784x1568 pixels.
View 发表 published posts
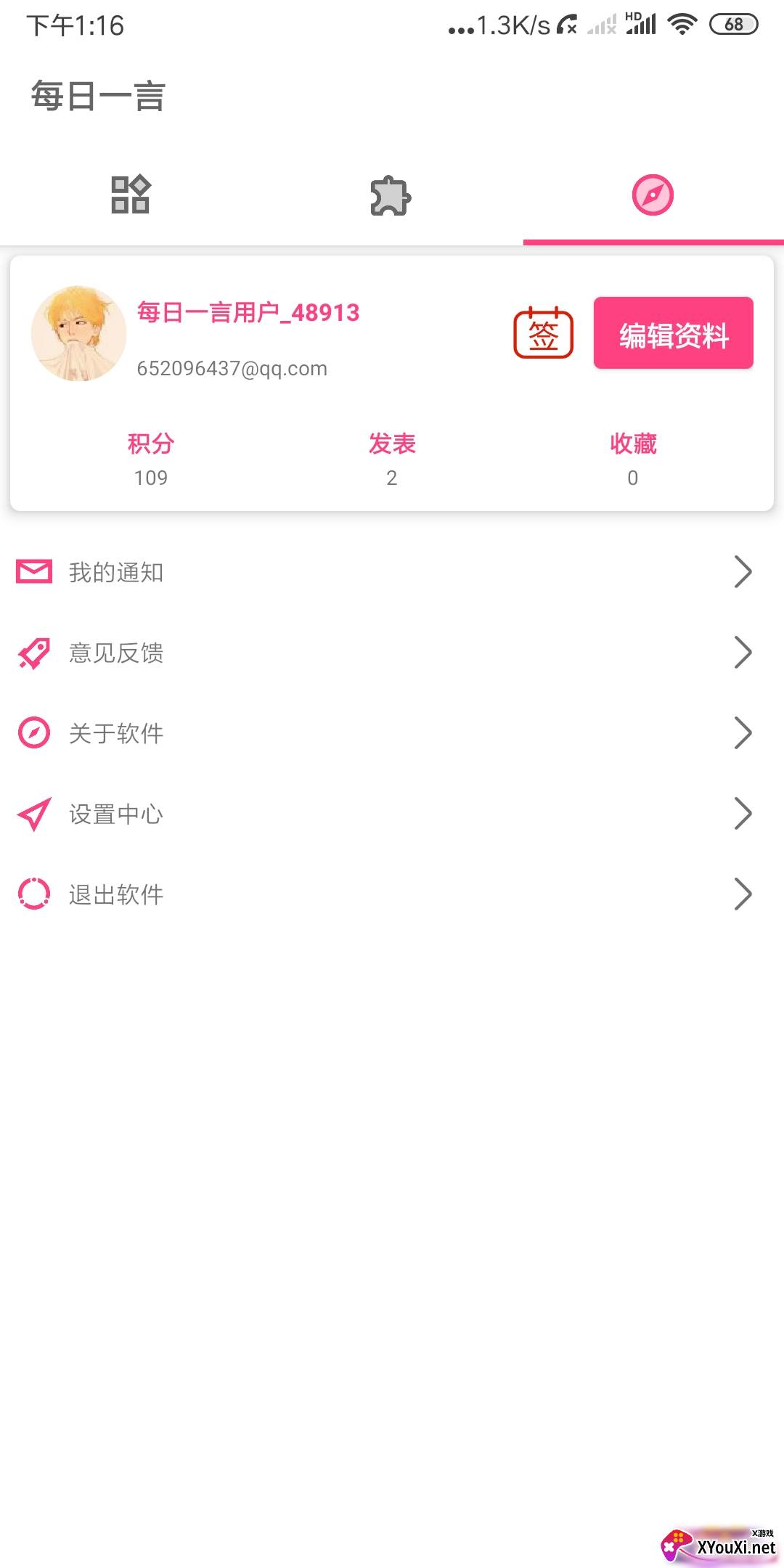(x=392, y=459)
